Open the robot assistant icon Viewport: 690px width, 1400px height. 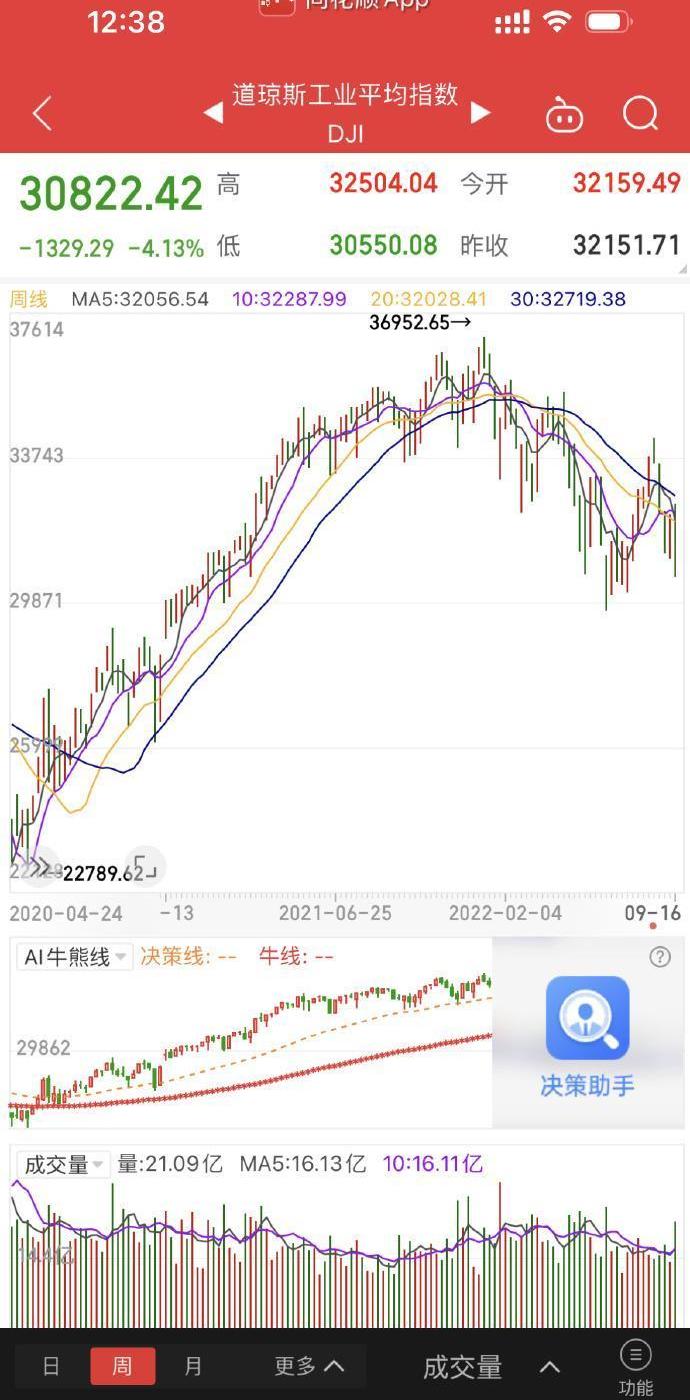(x=564, y=115)
